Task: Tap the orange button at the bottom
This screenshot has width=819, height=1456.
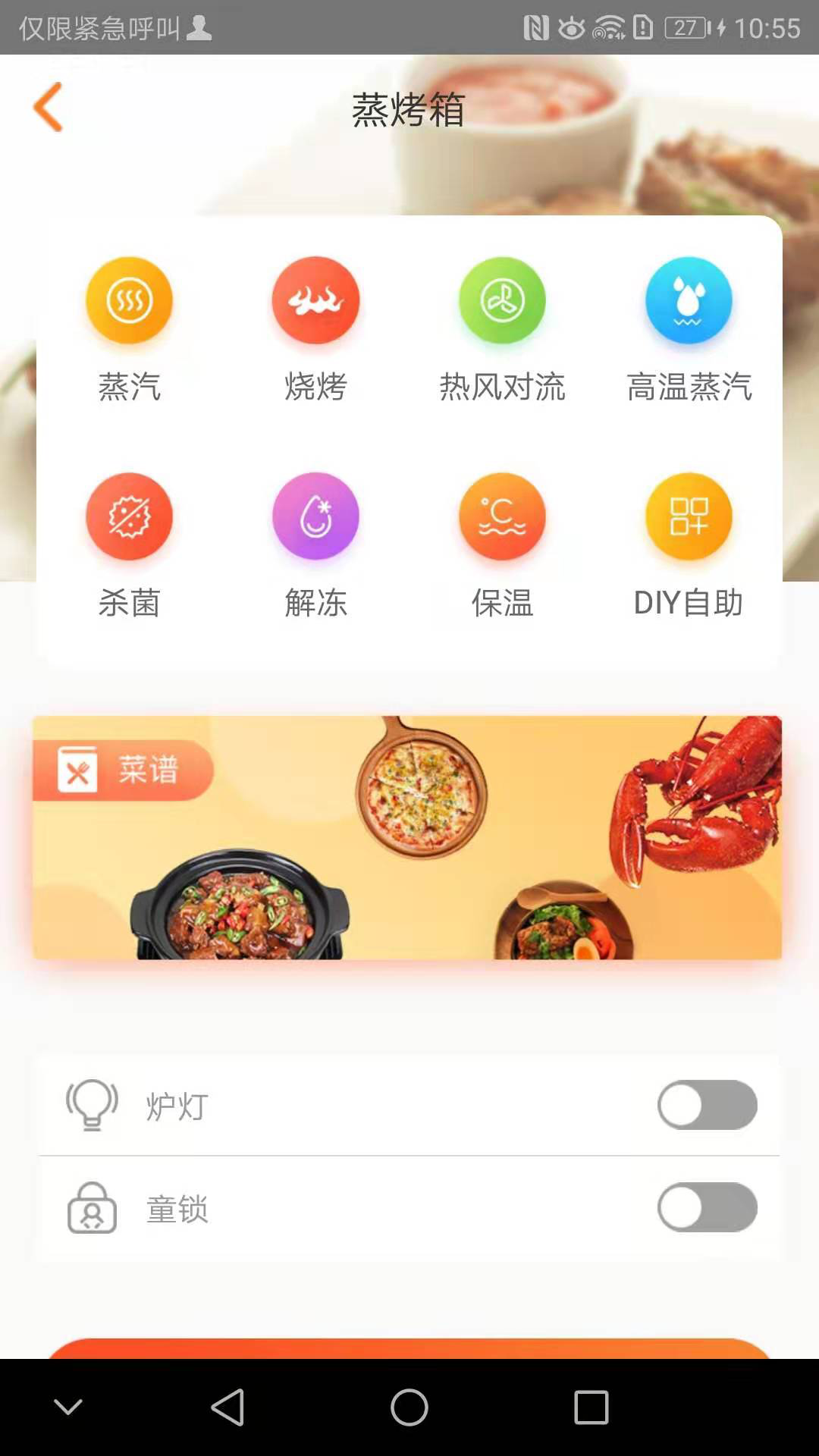Action: 409,1348
